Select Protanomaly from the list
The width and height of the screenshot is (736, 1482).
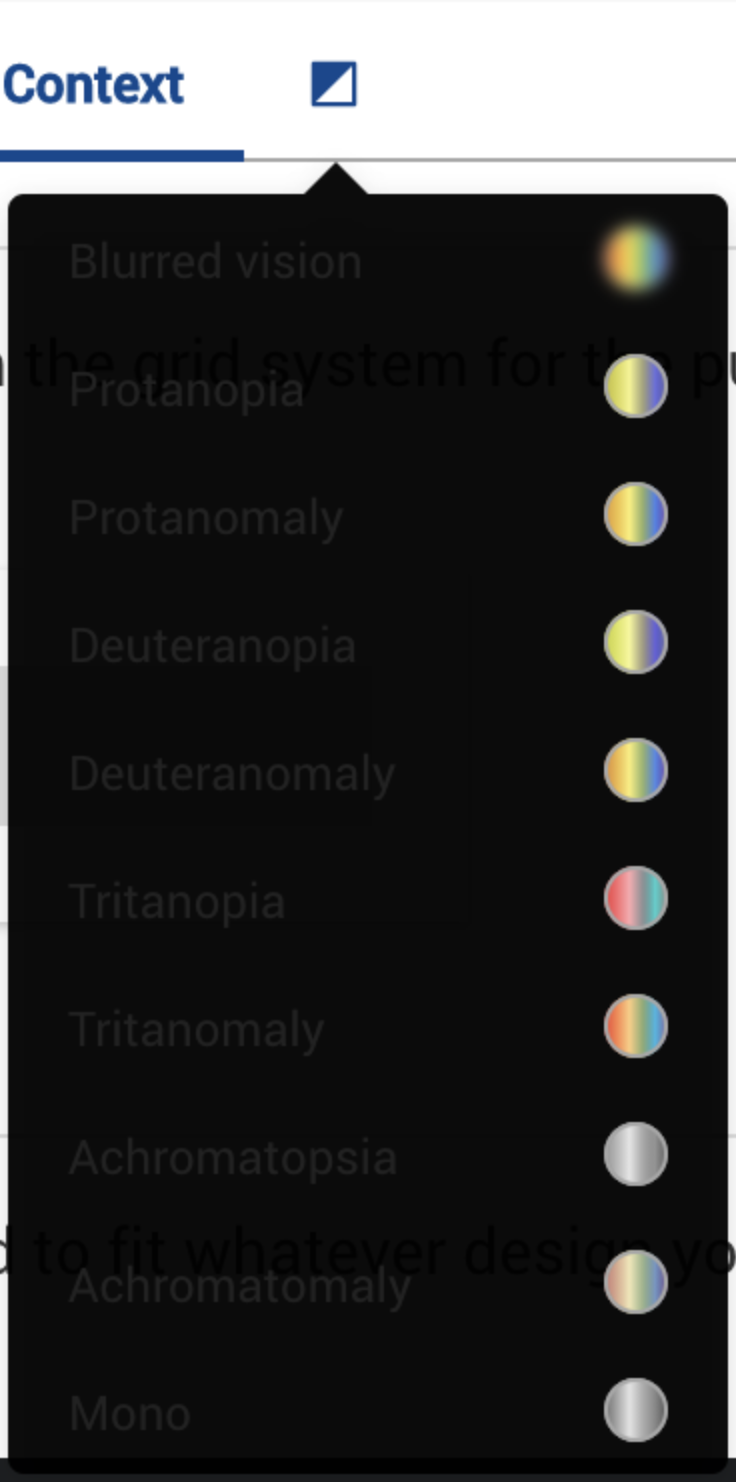367,517
